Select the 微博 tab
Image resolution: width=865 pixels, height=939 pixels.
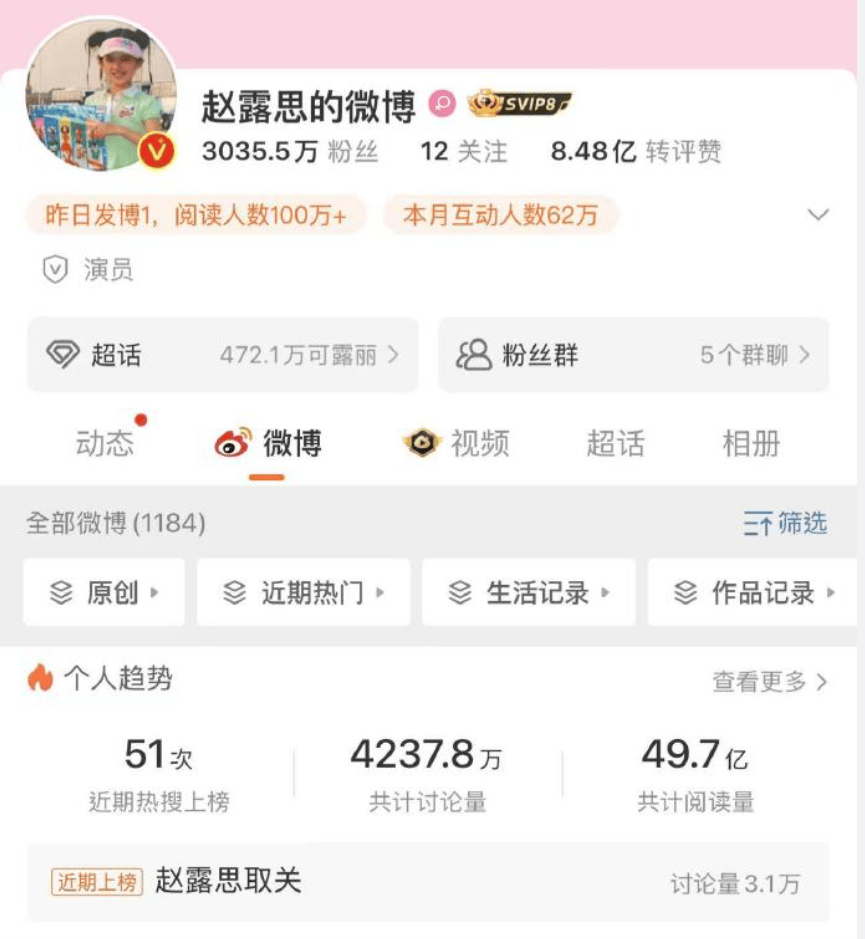point(268,444)
